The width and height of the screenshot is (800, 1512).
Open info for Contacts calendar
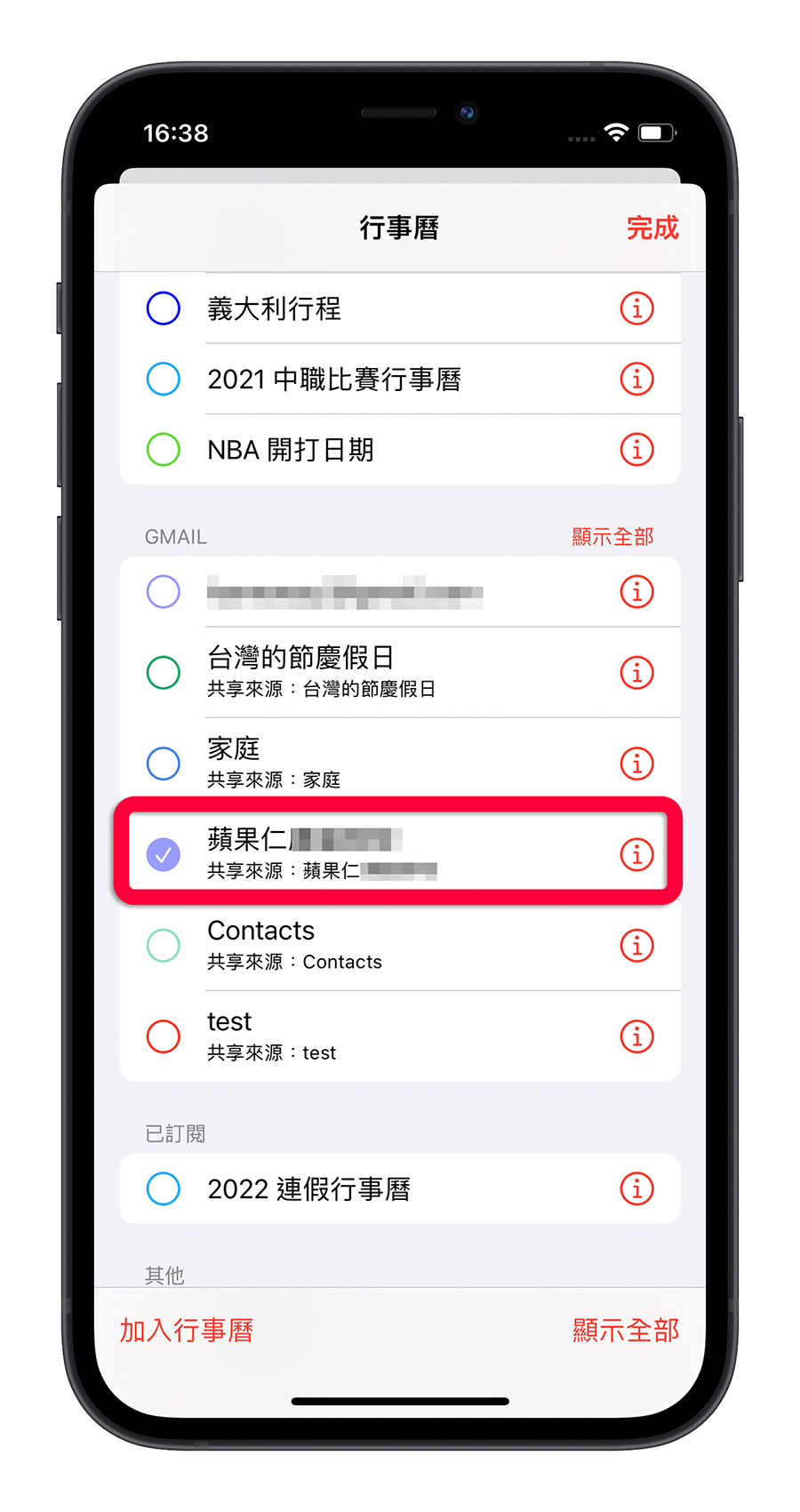(x=636, y=945)
